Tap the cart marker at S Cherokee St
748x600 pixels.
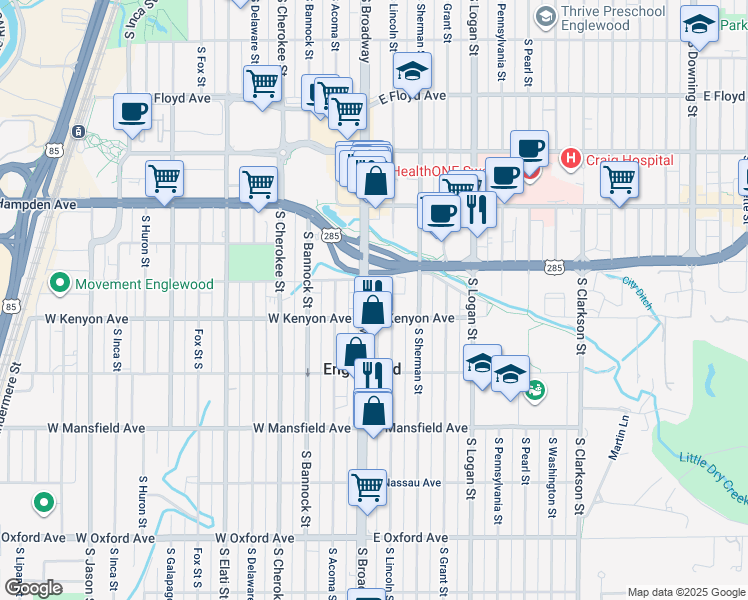click(x=259, y=185)
